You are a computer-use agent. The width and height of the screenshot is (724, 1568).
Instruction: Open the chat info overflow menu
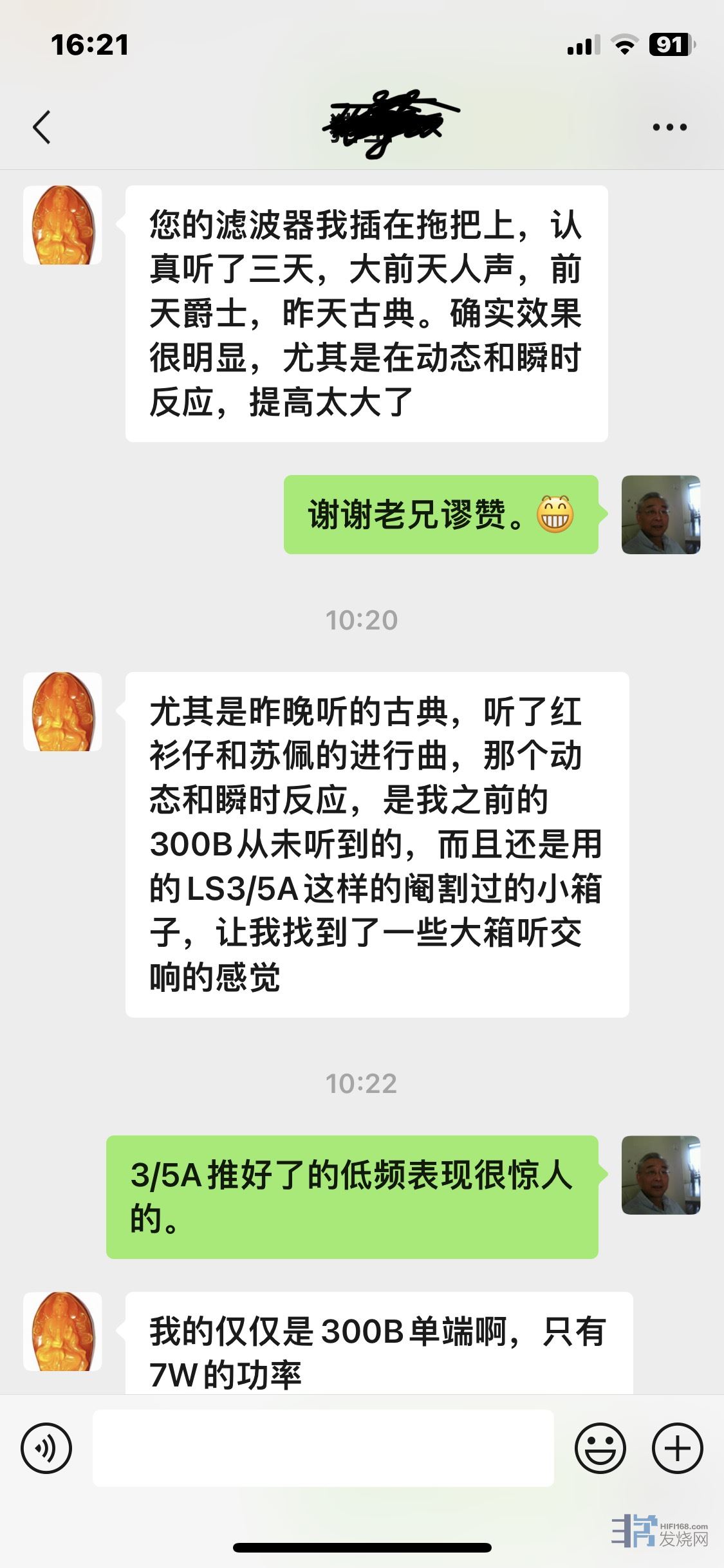click(x=669, y=127)
